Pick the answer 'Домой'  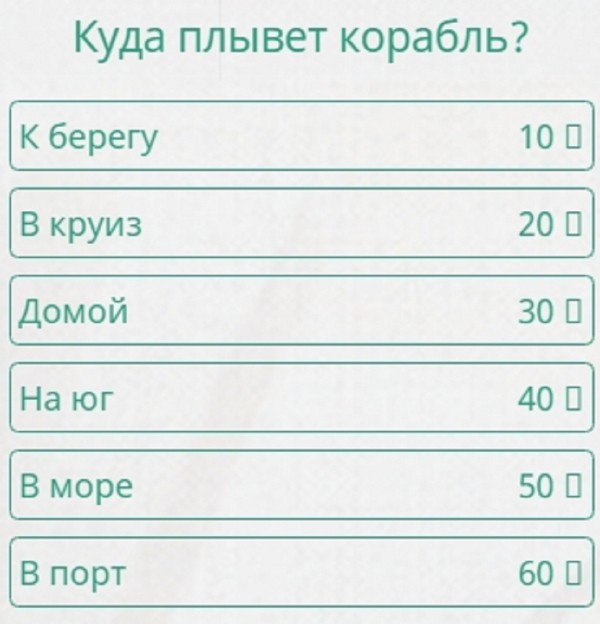[300, 311]
